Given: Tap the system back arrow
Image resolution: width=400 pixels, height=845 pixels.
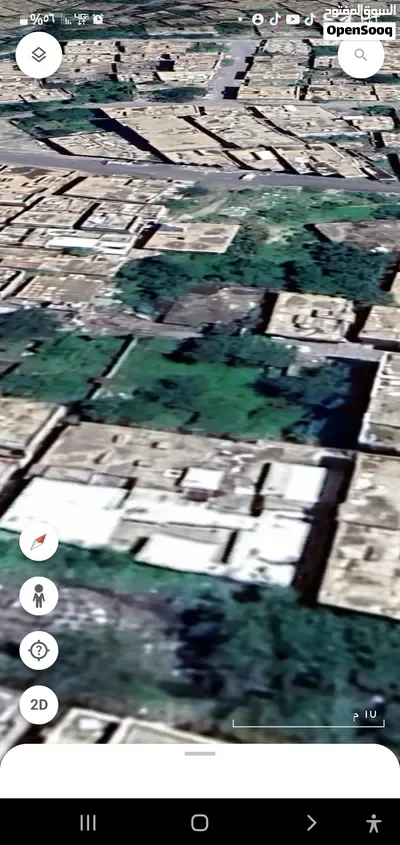Looking at the screenshot, I should tap(311, 823).
